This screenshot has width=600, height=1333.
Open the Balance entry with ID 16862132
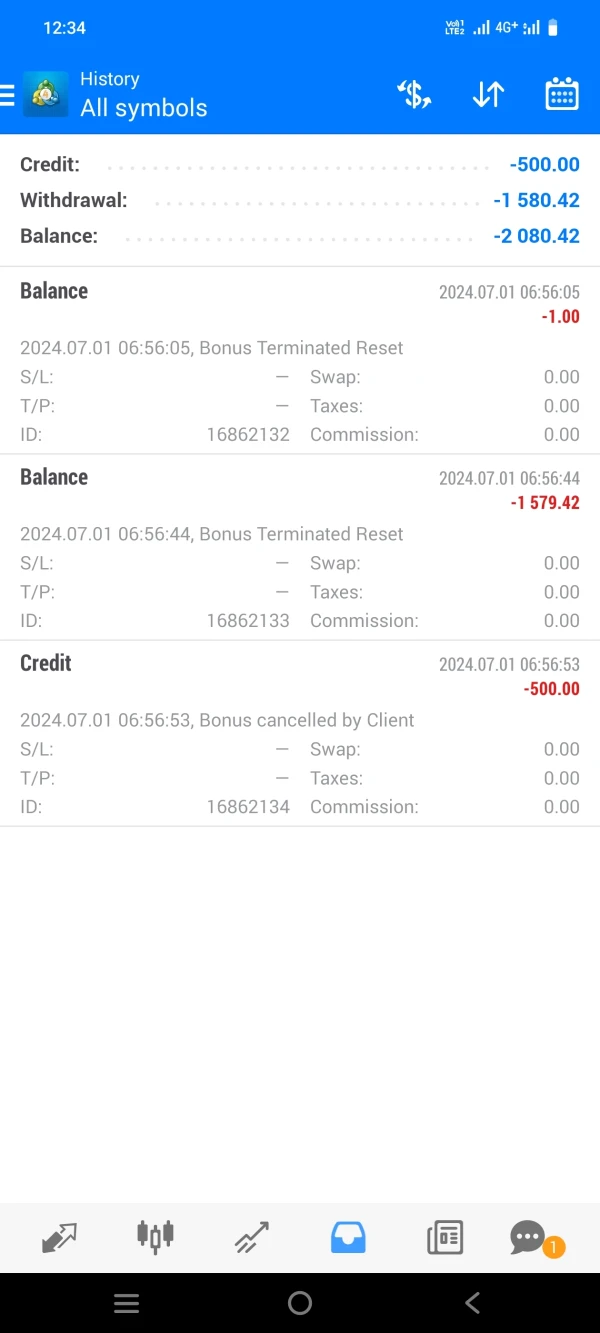(x=300, y=361)
